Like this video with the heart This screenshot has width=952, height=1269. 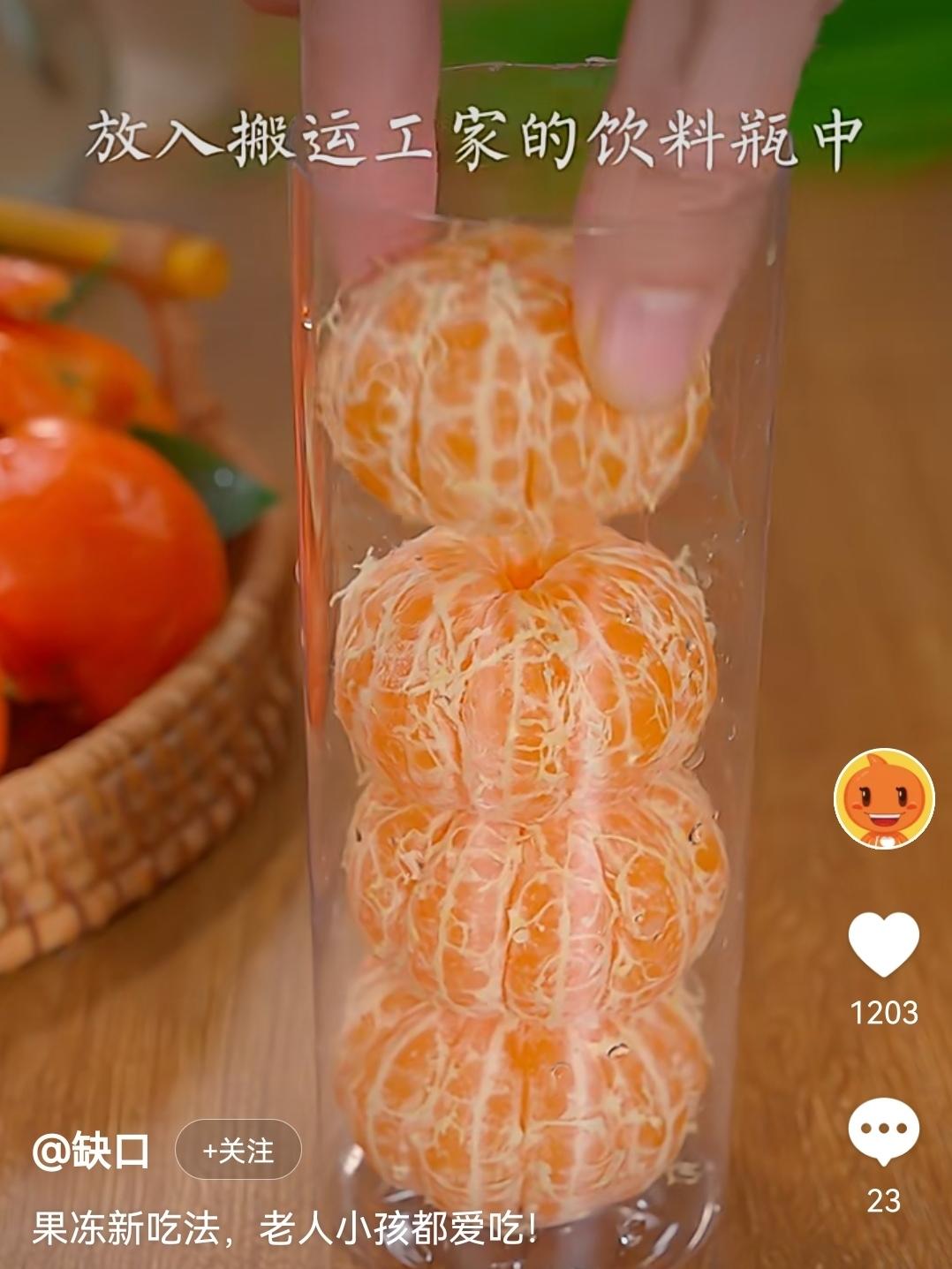tap(884, 945)
